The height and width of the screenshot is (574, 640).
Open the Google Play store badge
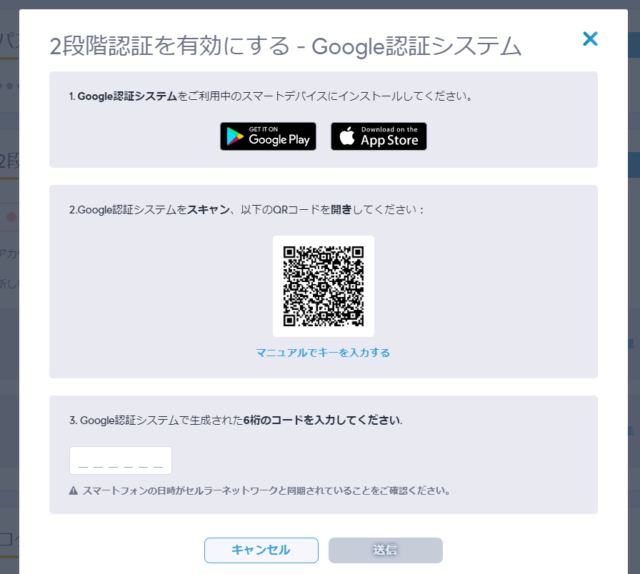[x=268, y=136]
